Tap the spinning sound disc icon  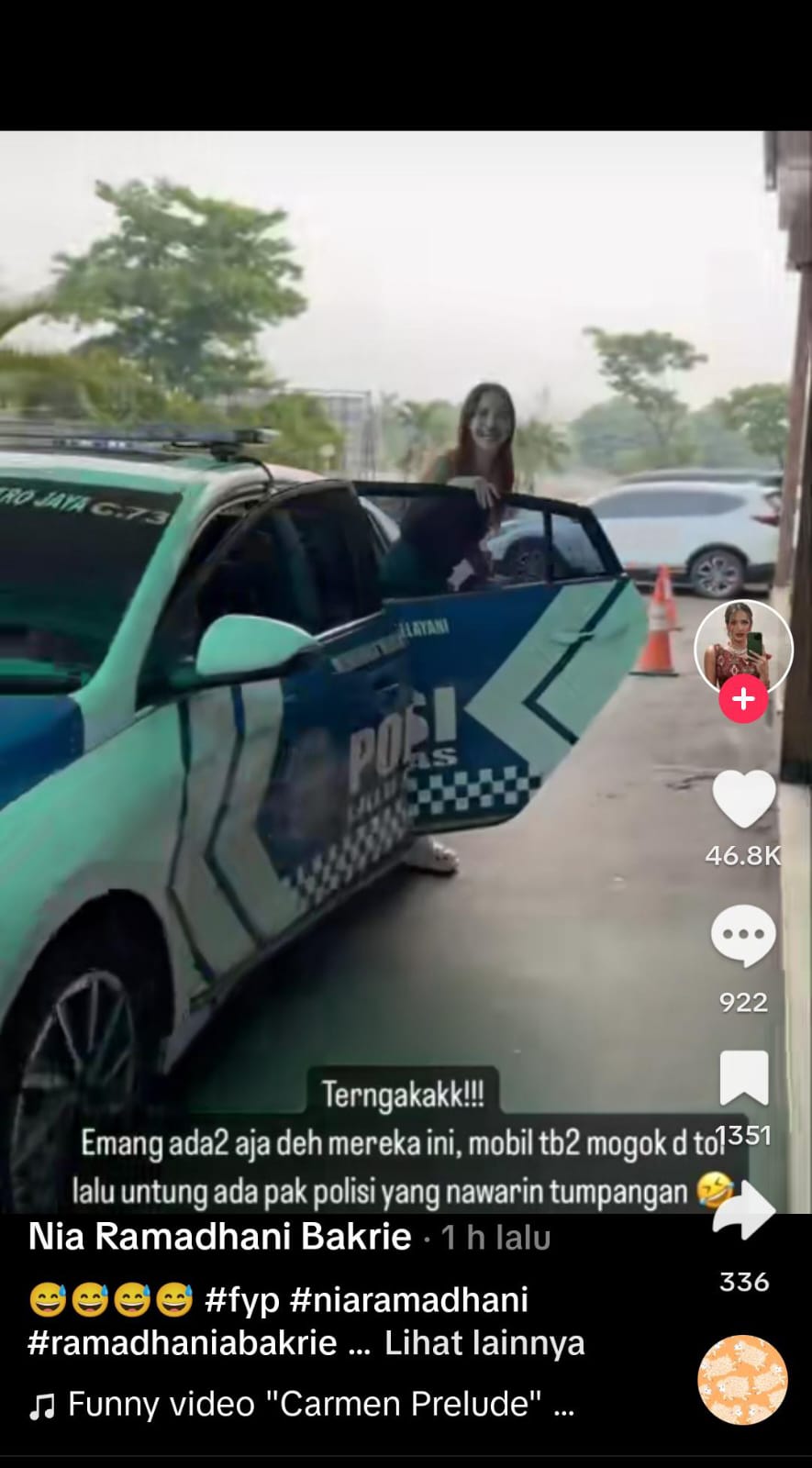click(x=742, y=1380)
